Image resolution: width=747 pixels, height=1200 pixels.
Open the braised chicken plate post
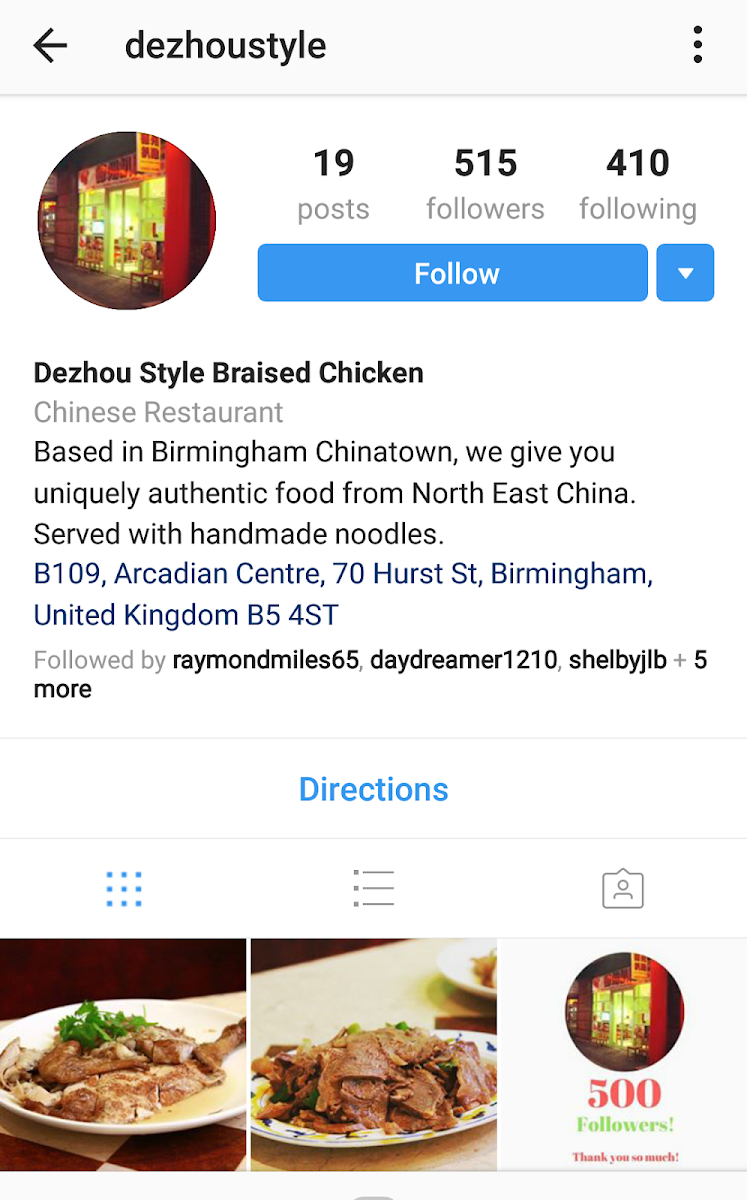(x=123, y=1055)
